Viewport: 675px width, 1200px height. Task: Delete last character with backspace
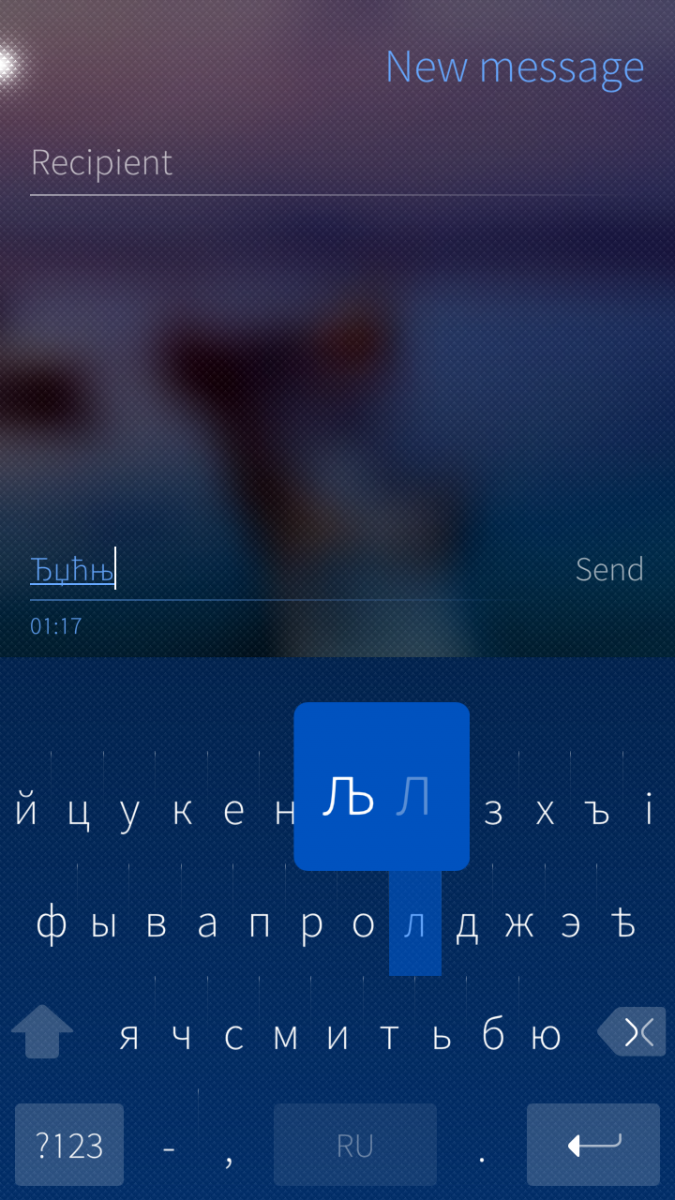click(x=634, y=1032)
